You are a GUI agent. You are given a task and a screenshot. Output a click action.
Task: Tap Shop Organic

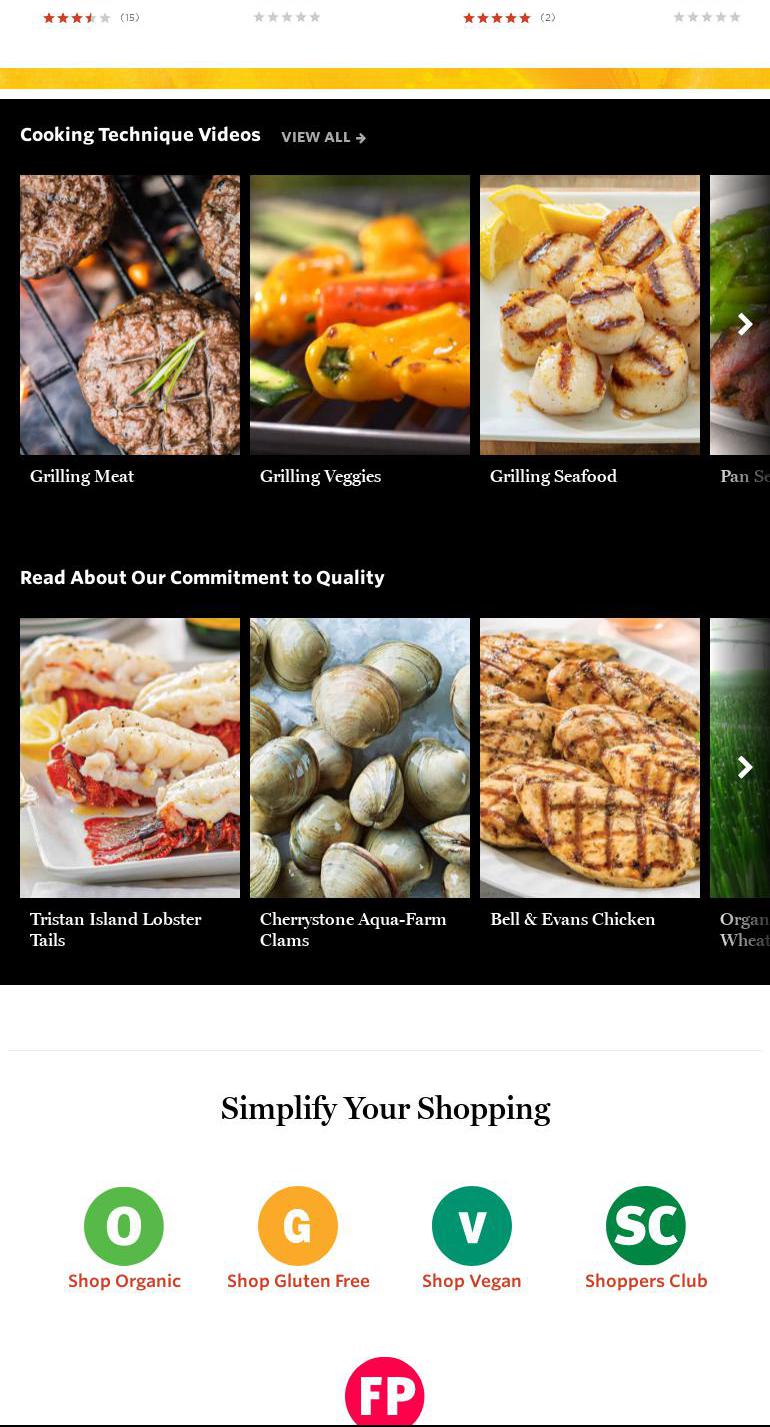[124, 1238]
